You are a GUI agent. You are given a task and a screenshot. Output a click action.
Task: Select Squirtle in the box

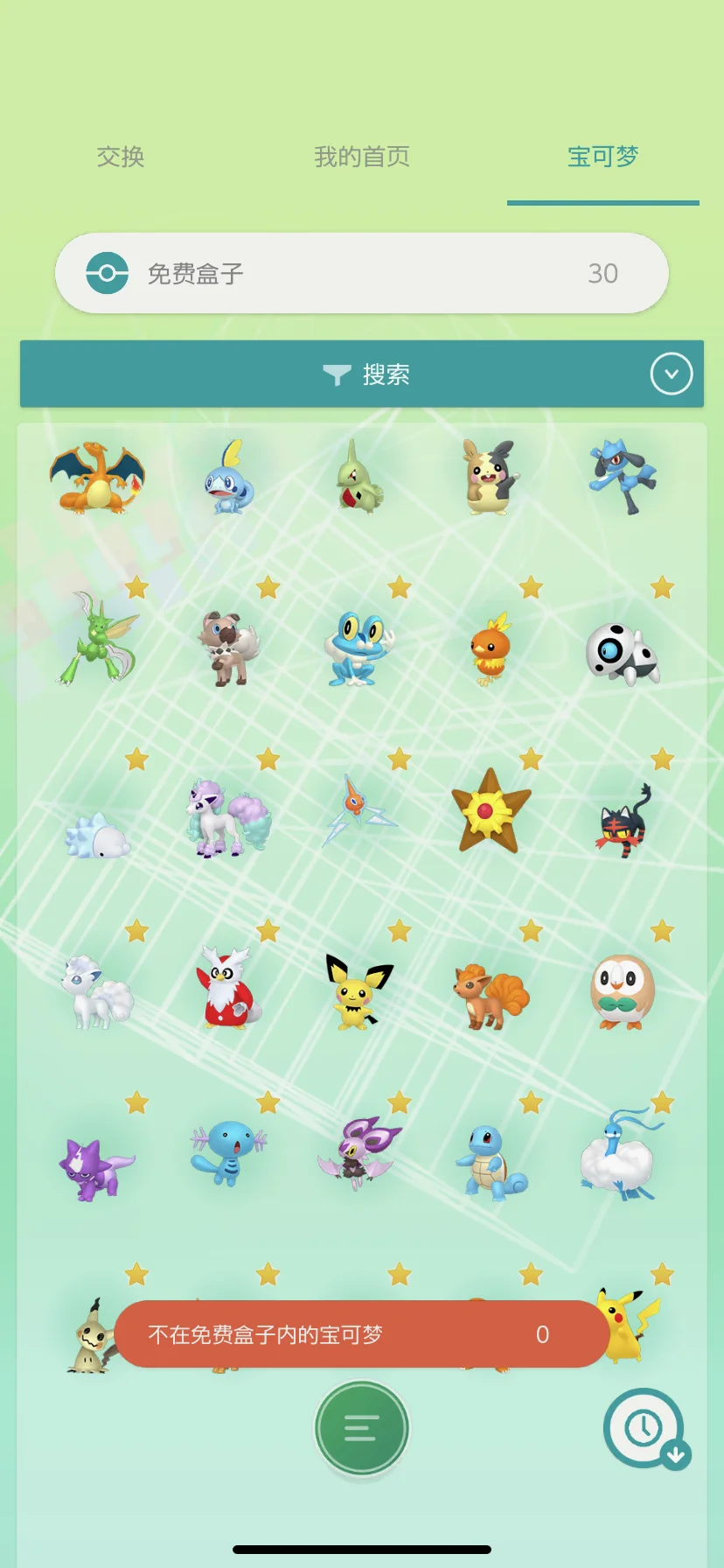click(x=490, y=1160)
